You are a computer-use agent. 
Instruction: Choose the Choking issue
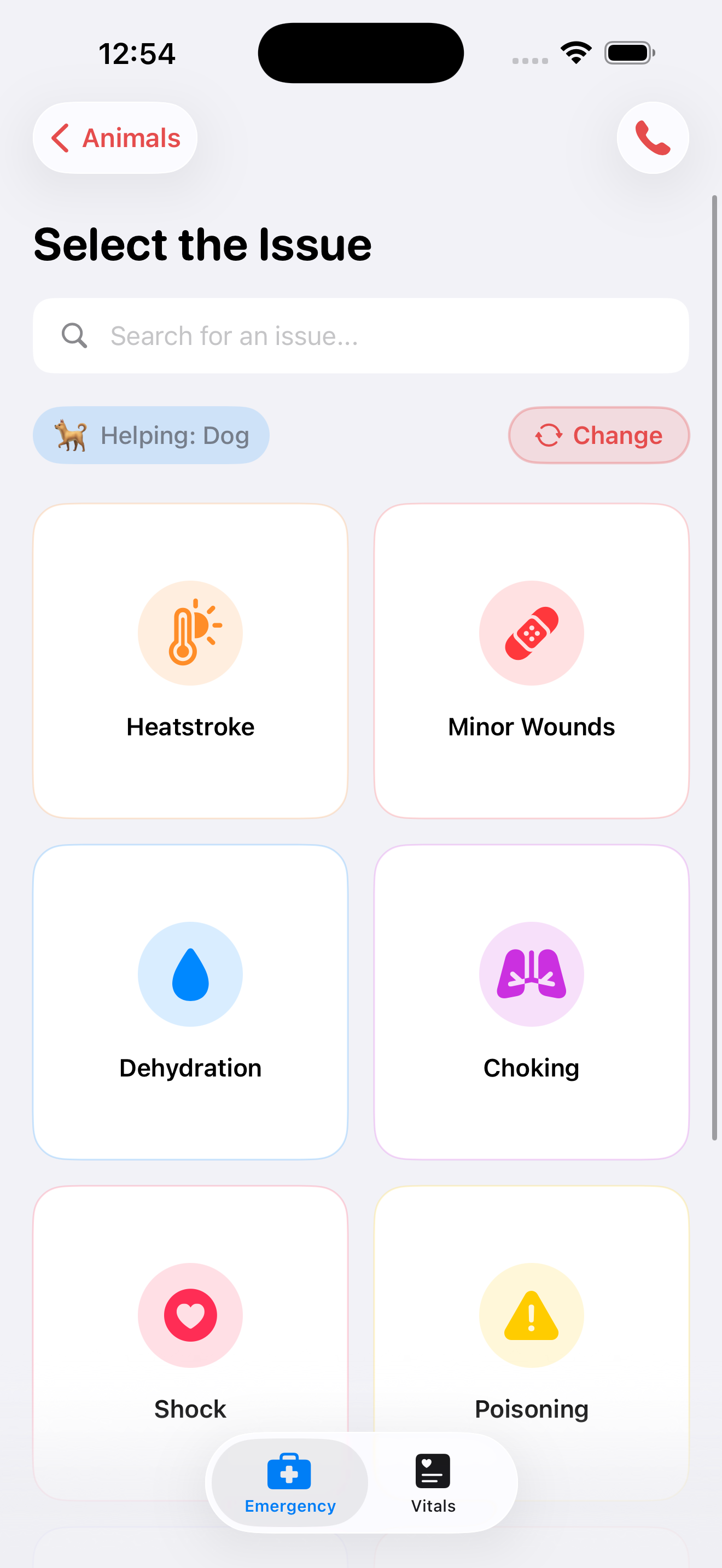pyautogui.click(x=531, y=1001)
